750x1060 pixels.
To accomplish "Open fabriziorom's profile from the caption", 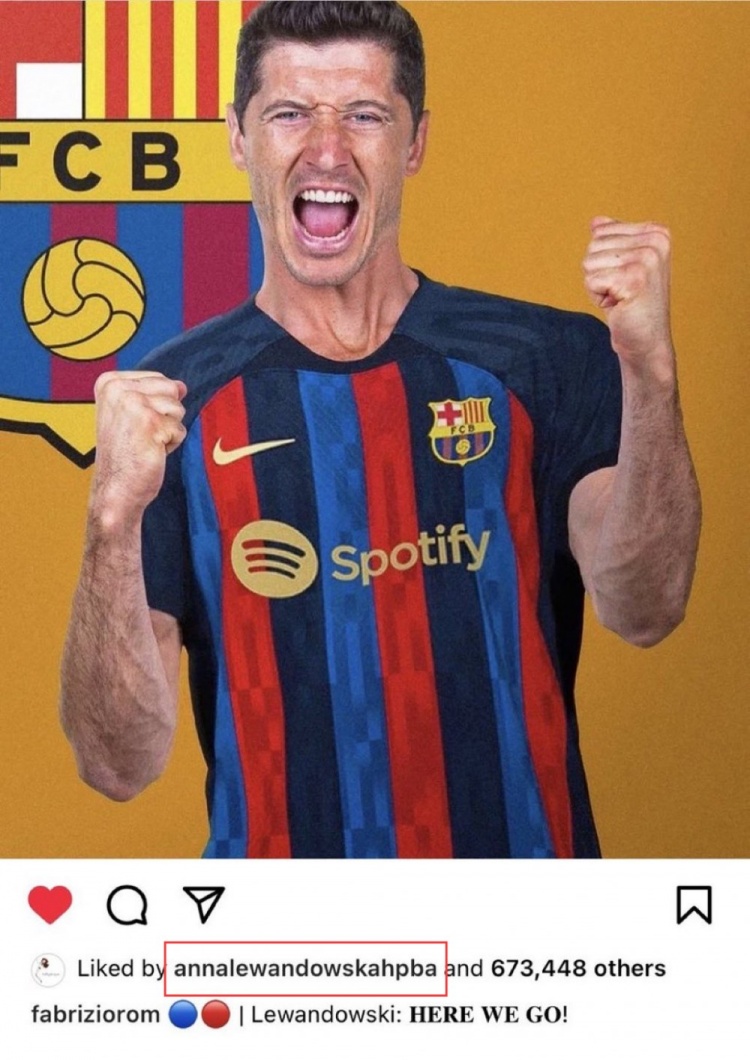I will click(x=95, y=1014).
